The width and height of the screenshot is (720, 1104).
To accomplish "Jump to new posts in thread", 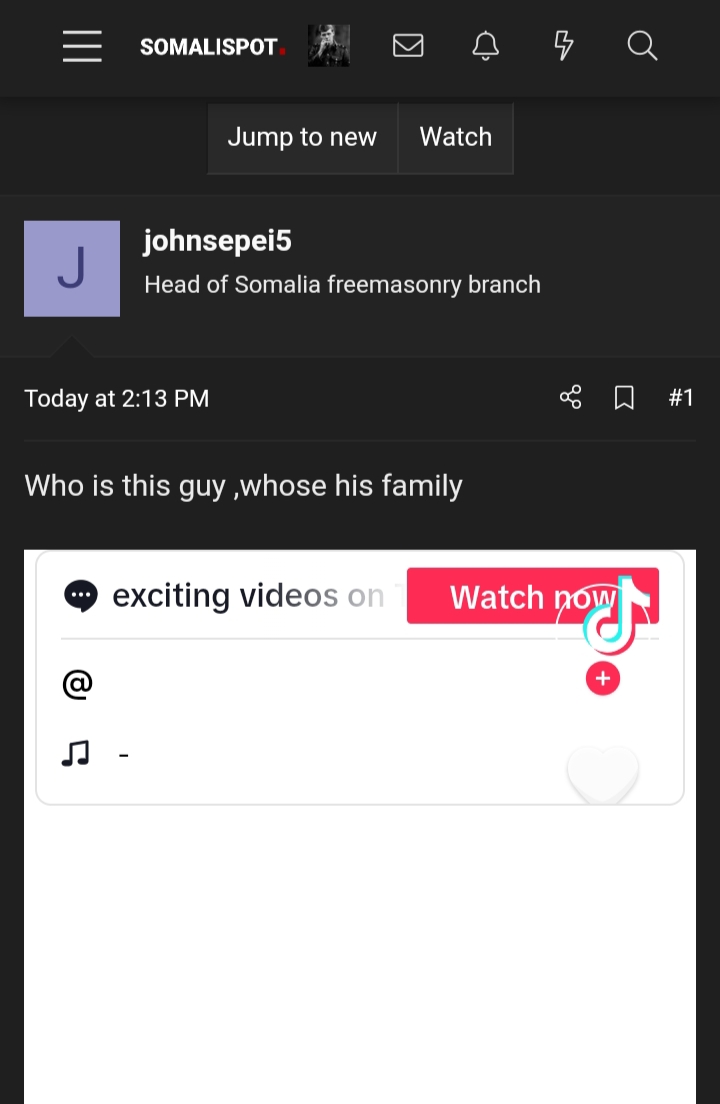I will click(x=302, y=137).
